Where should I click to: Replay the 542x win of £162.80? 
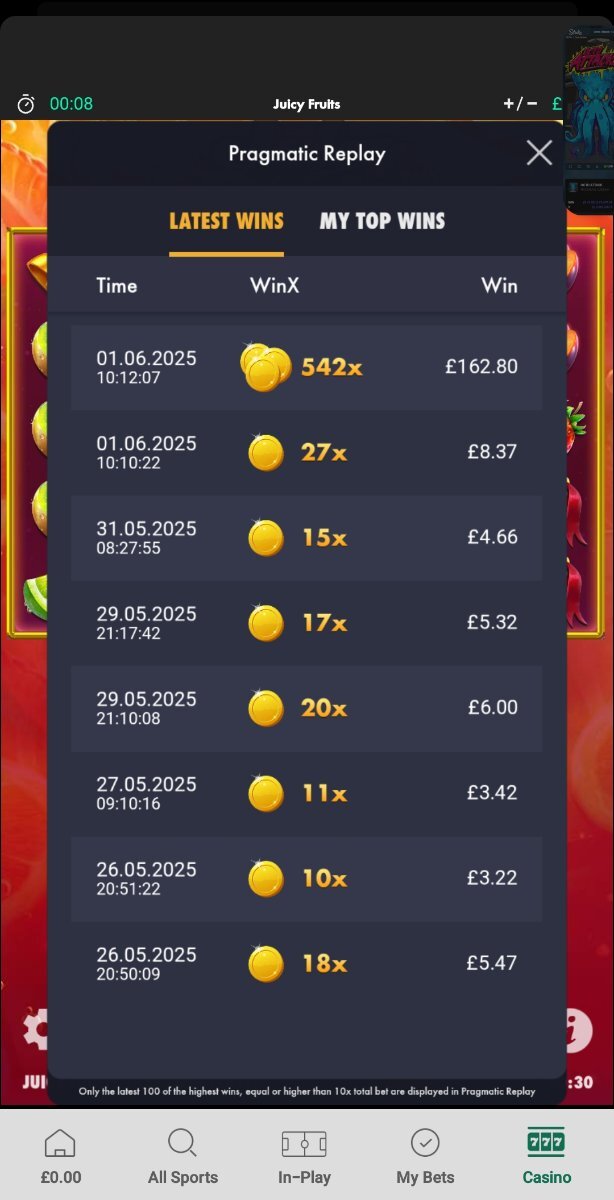(306, 367)
